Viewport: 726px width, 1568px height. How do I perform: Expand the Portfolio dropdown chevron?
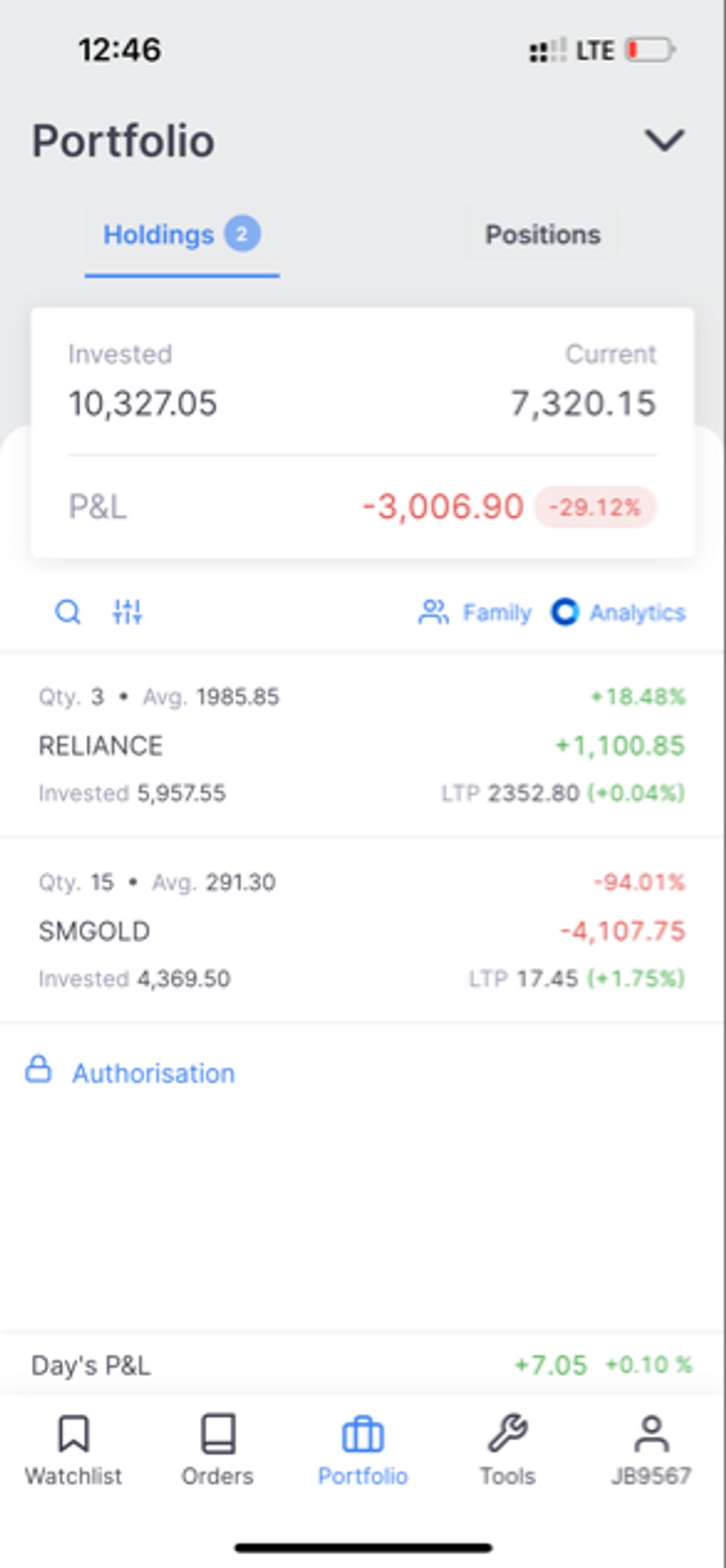point(663,140)
